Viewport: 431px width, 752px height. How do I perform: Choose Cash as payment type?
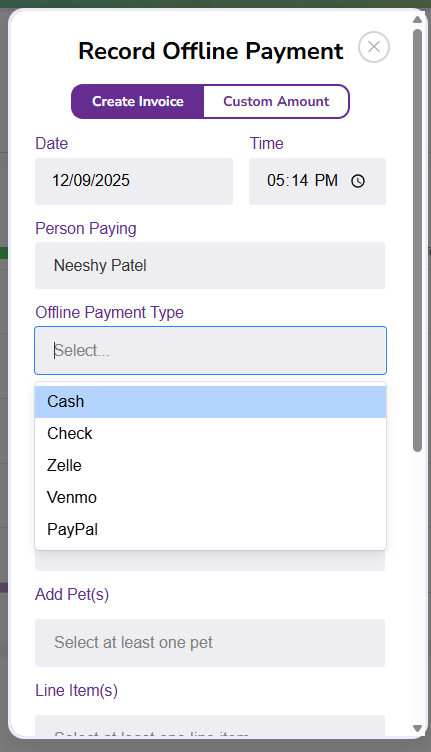(x=210, y=401)
